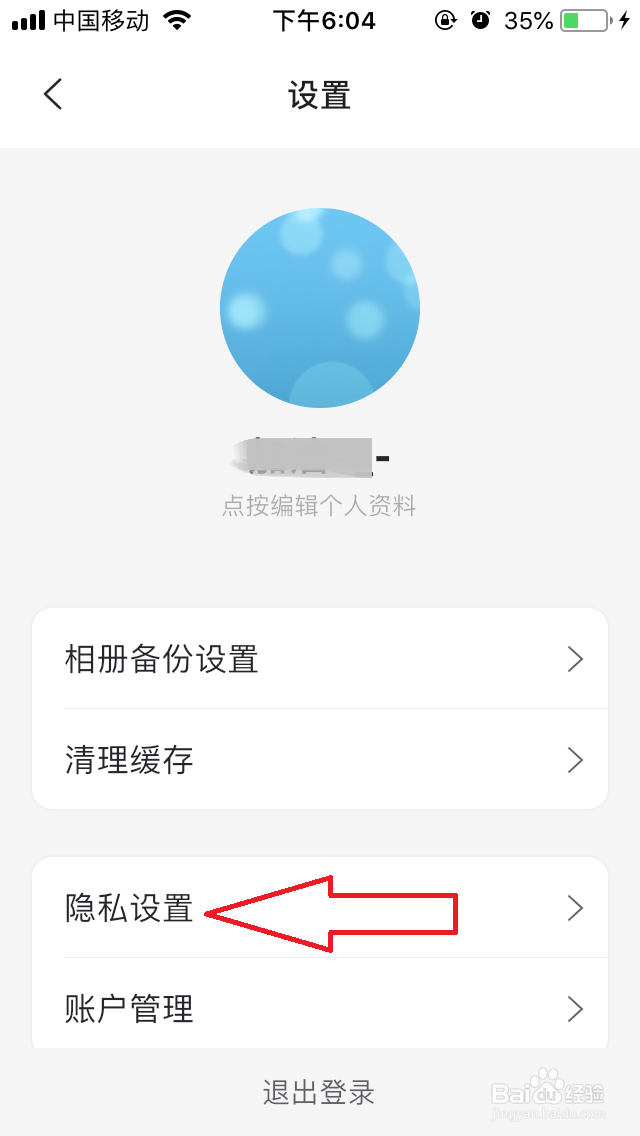Open the 清理缓存 row

click(x=320, y=760)
